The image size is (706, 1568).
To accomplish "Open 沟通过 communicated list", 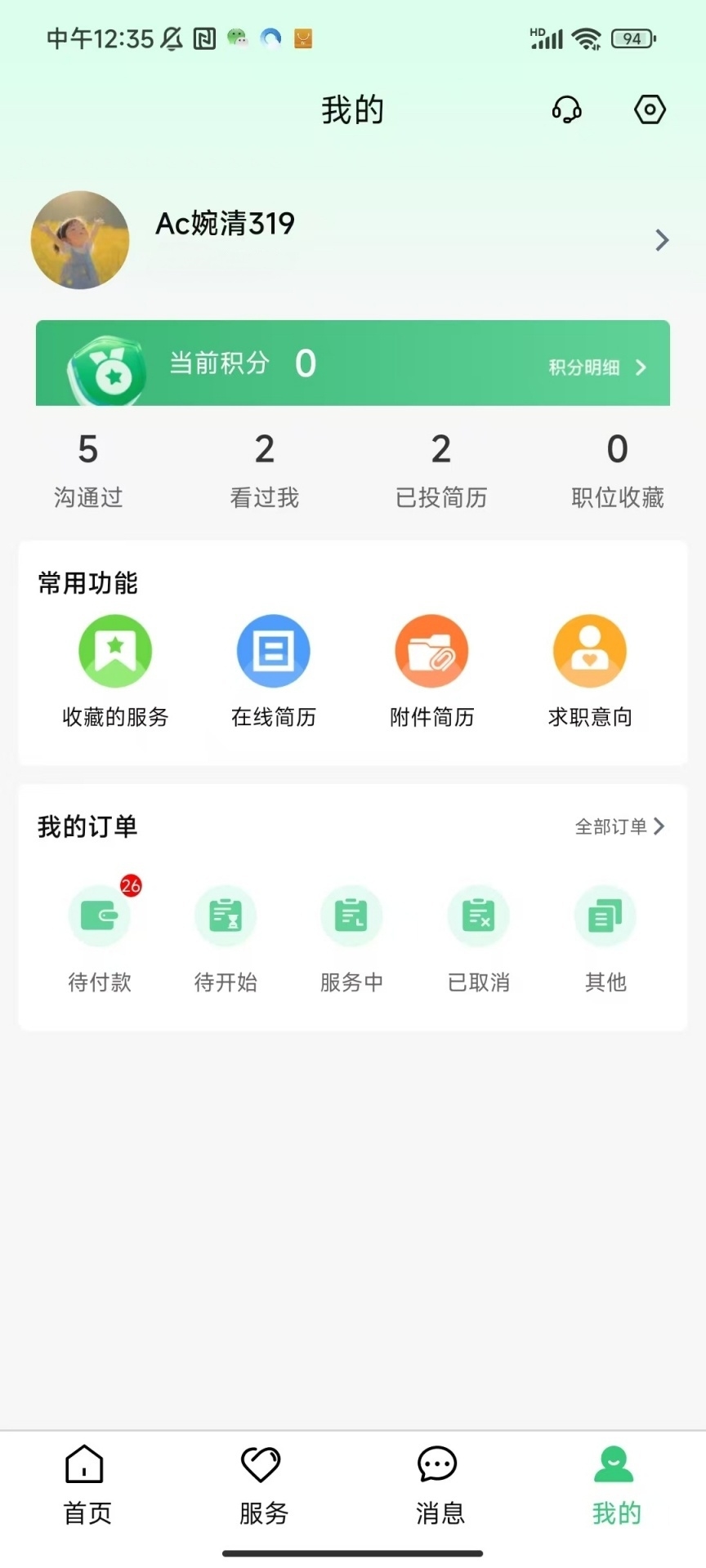I will pos(87,470).
